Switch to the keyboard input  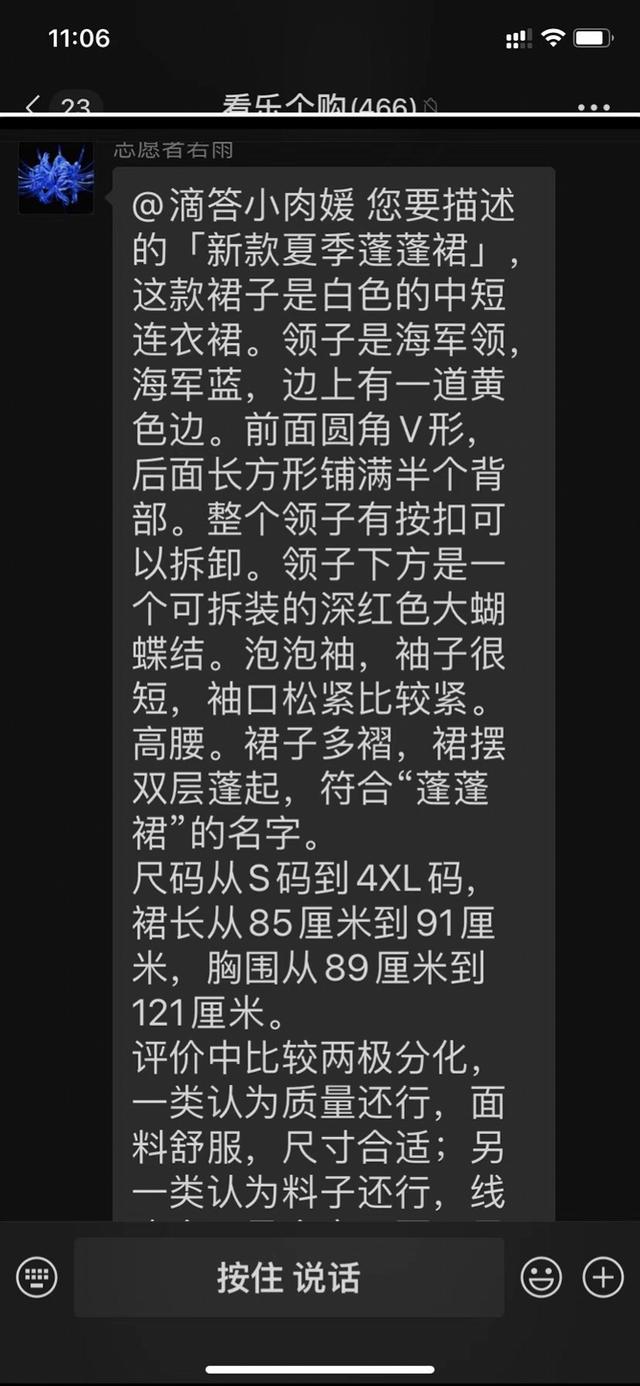click(x=37, y=1277)
